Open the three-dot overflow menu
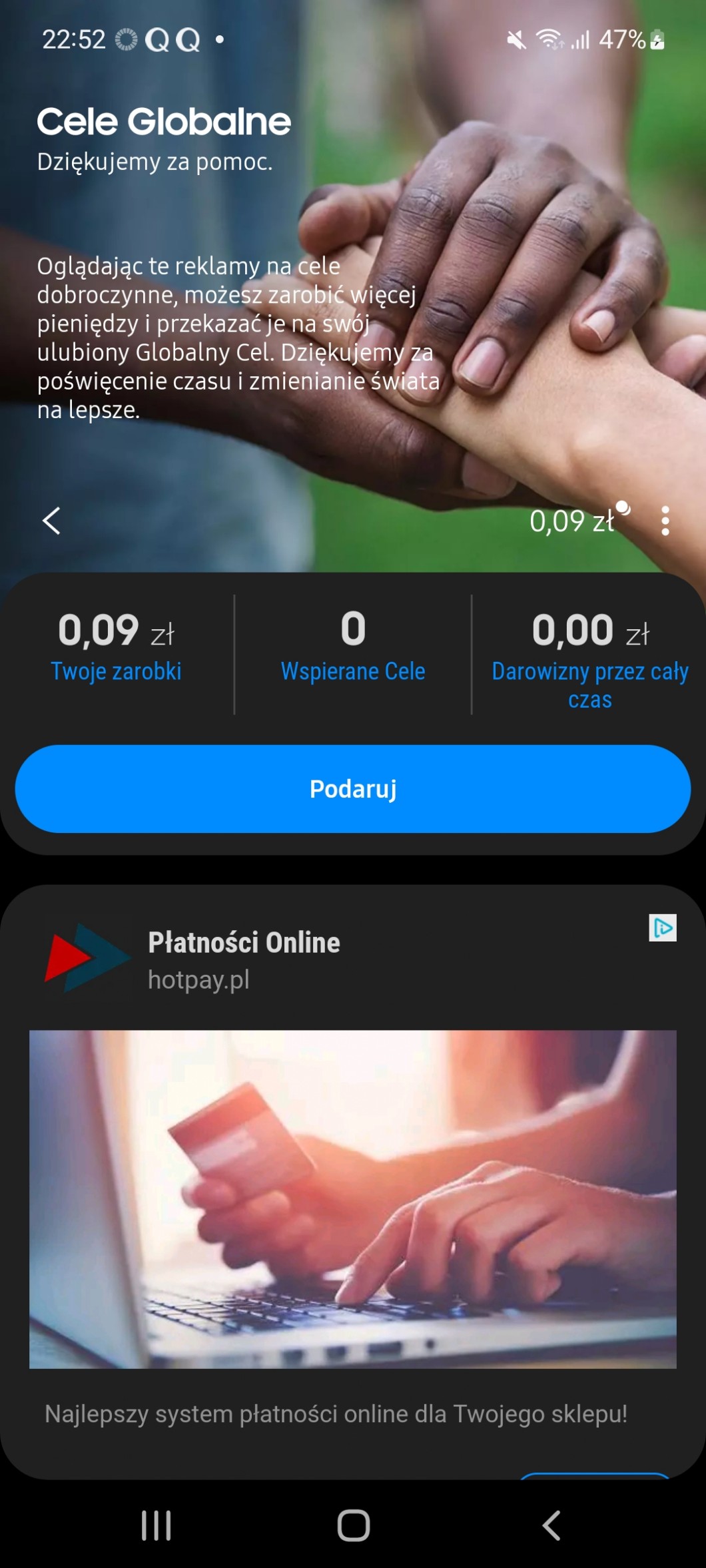This screenshot has height=1568, width=706. point(665,521)
